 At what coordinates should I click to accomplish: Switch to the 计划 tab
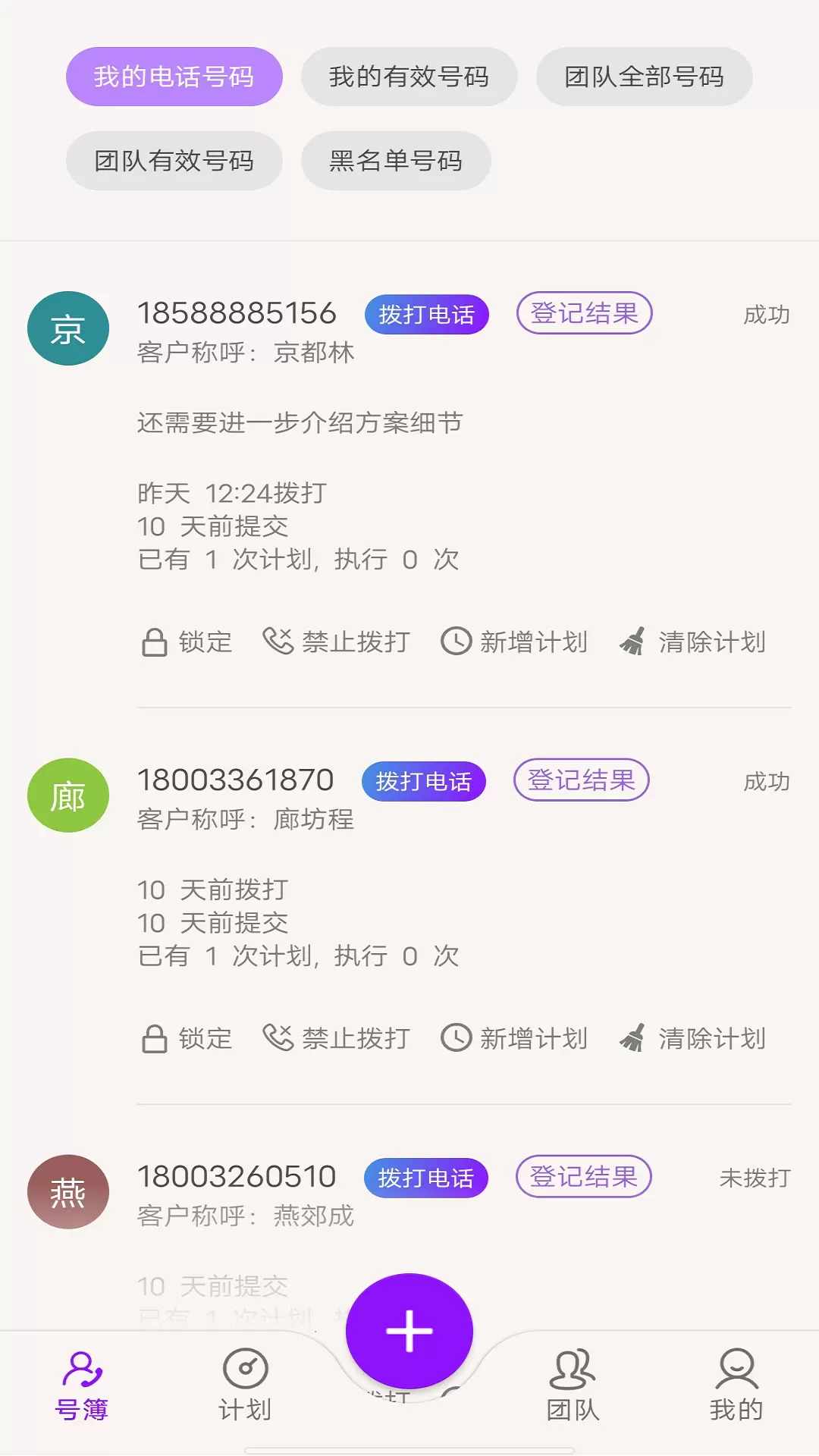coord(245,1385)
